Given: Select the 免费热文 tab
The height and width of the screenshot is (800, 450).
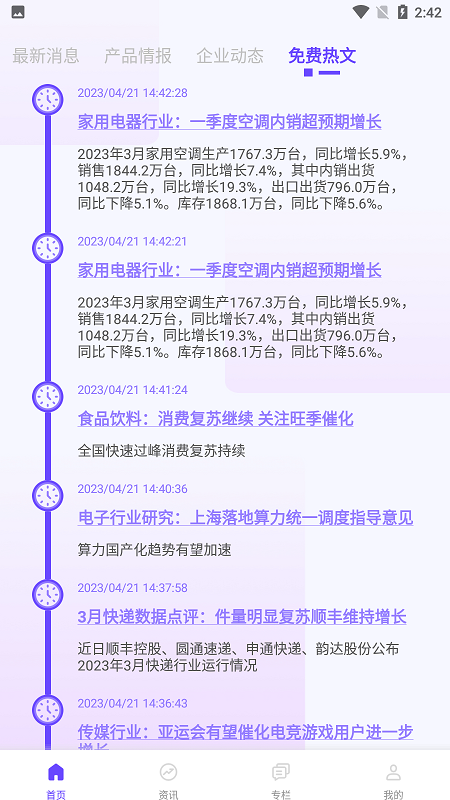Looking at the screenshot, I should pos(322,56).
